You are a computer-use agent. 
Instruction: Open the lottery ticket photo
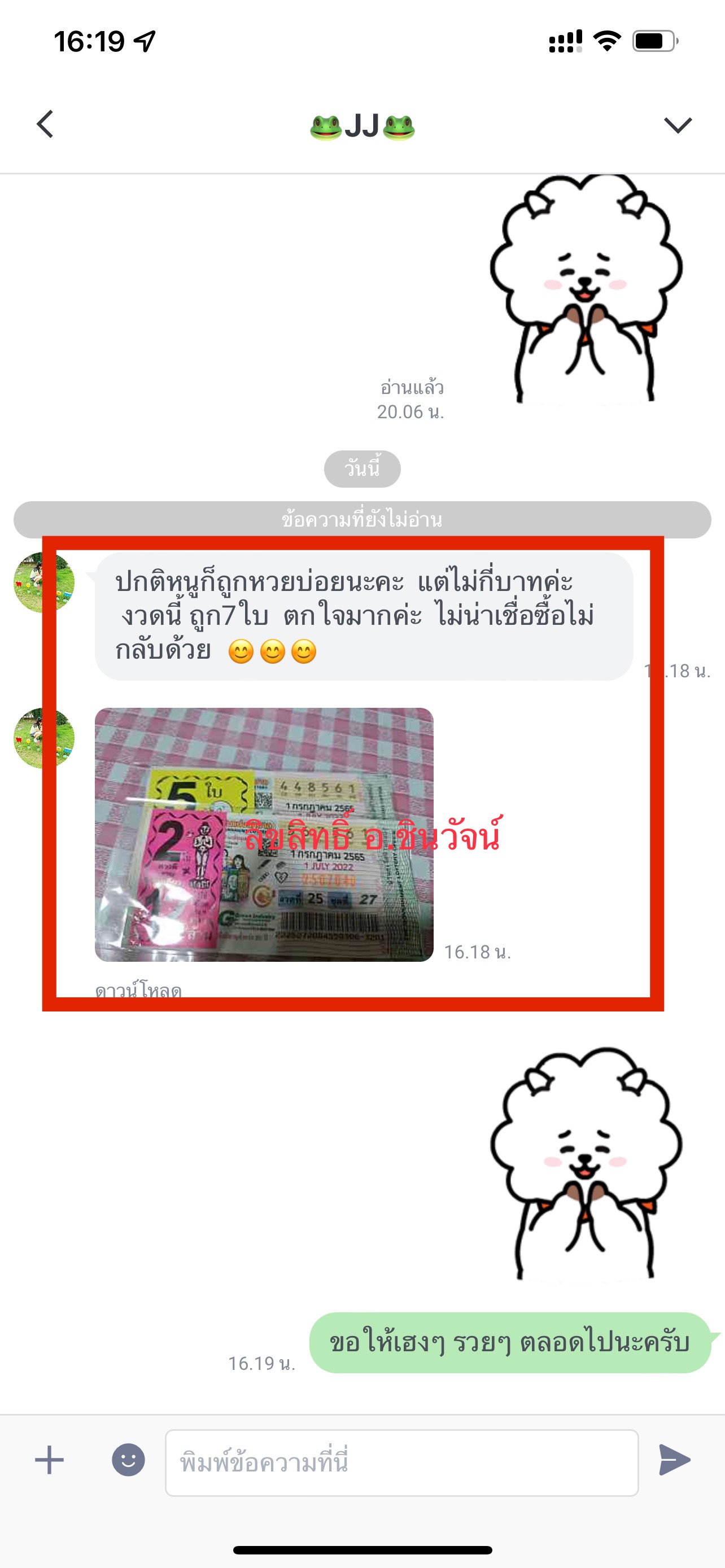click(264, 835)
